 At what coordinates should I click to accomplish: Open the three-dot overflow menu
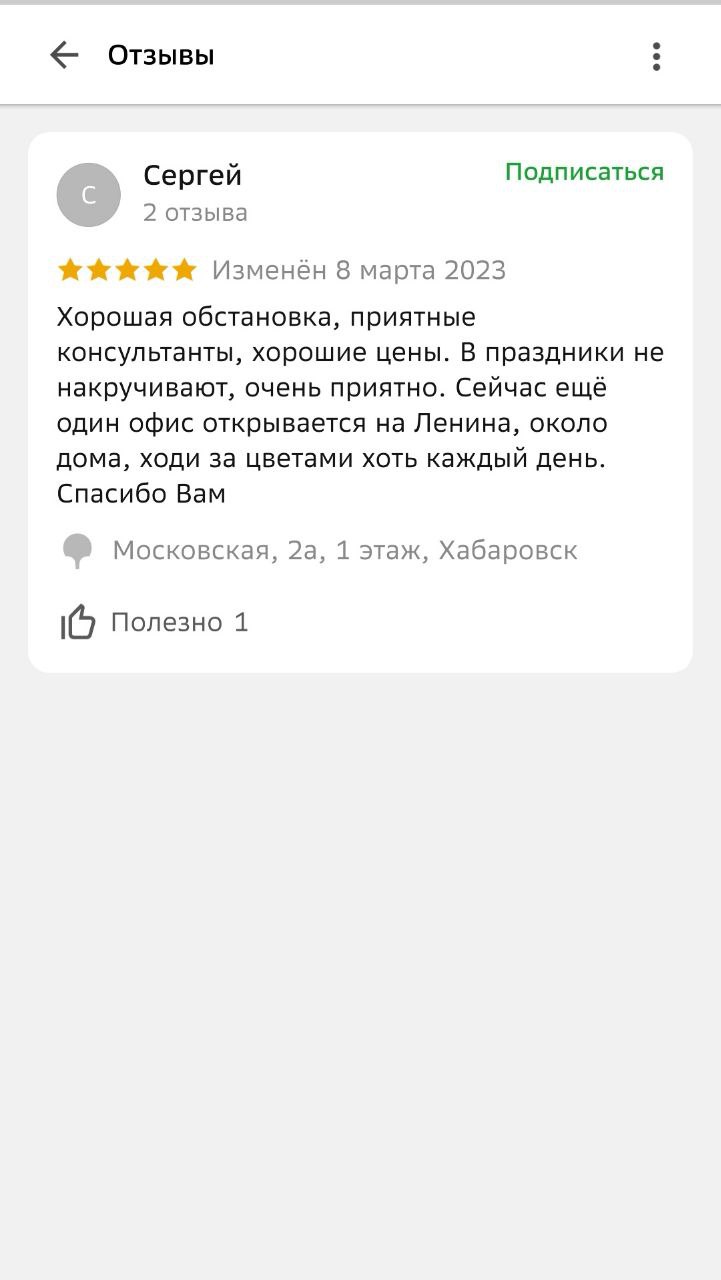[656, 56]
